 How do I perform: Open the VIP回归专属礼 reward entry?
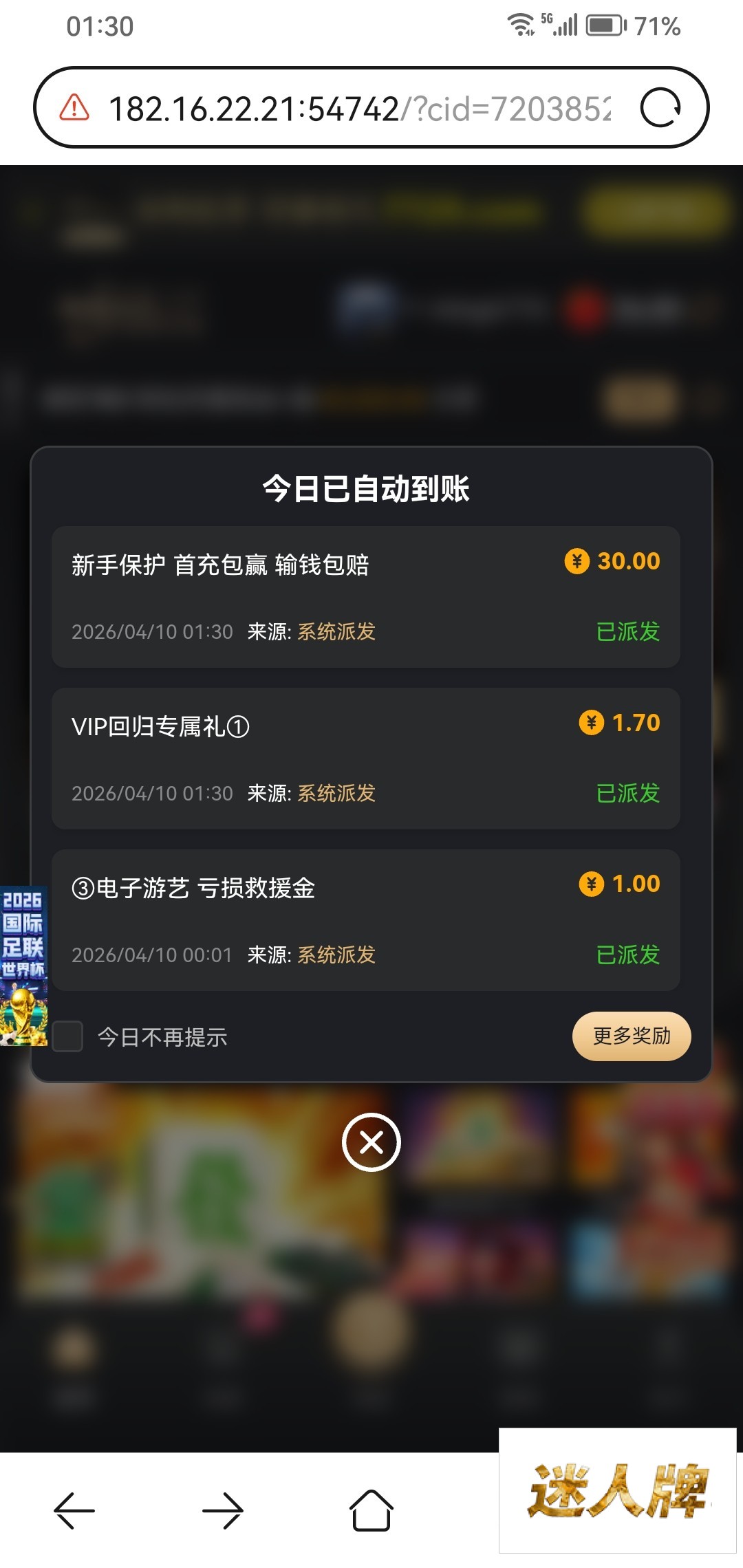[x=365, y=758]
